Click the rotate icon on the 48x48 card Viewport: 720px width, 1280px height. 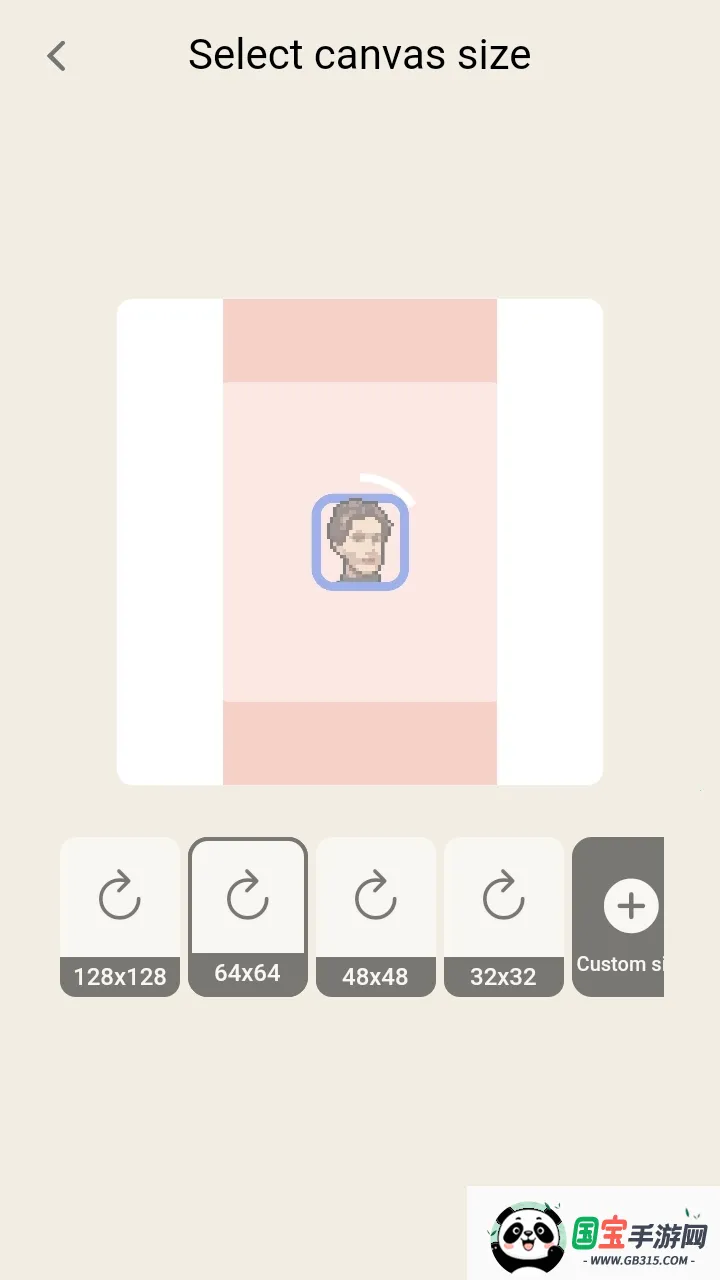pos(375,897)
